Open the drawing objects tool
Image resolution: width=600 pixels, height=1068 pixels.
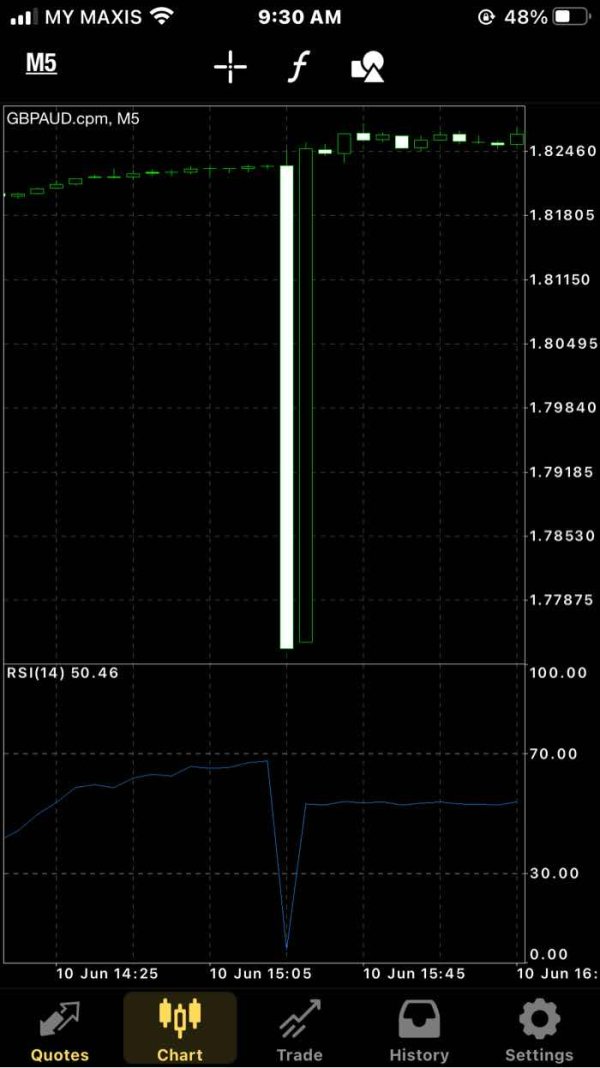click(368, 67)
